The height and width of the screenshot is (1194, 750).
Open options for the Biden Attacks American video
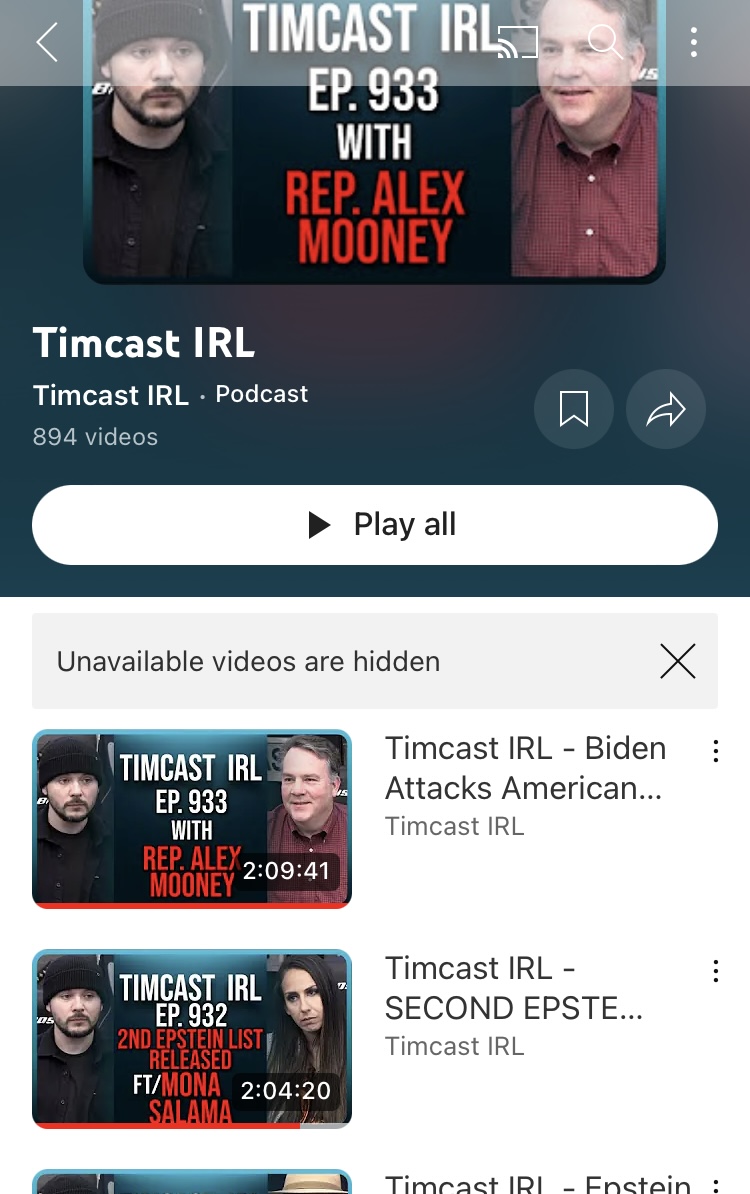coord(715,752)
